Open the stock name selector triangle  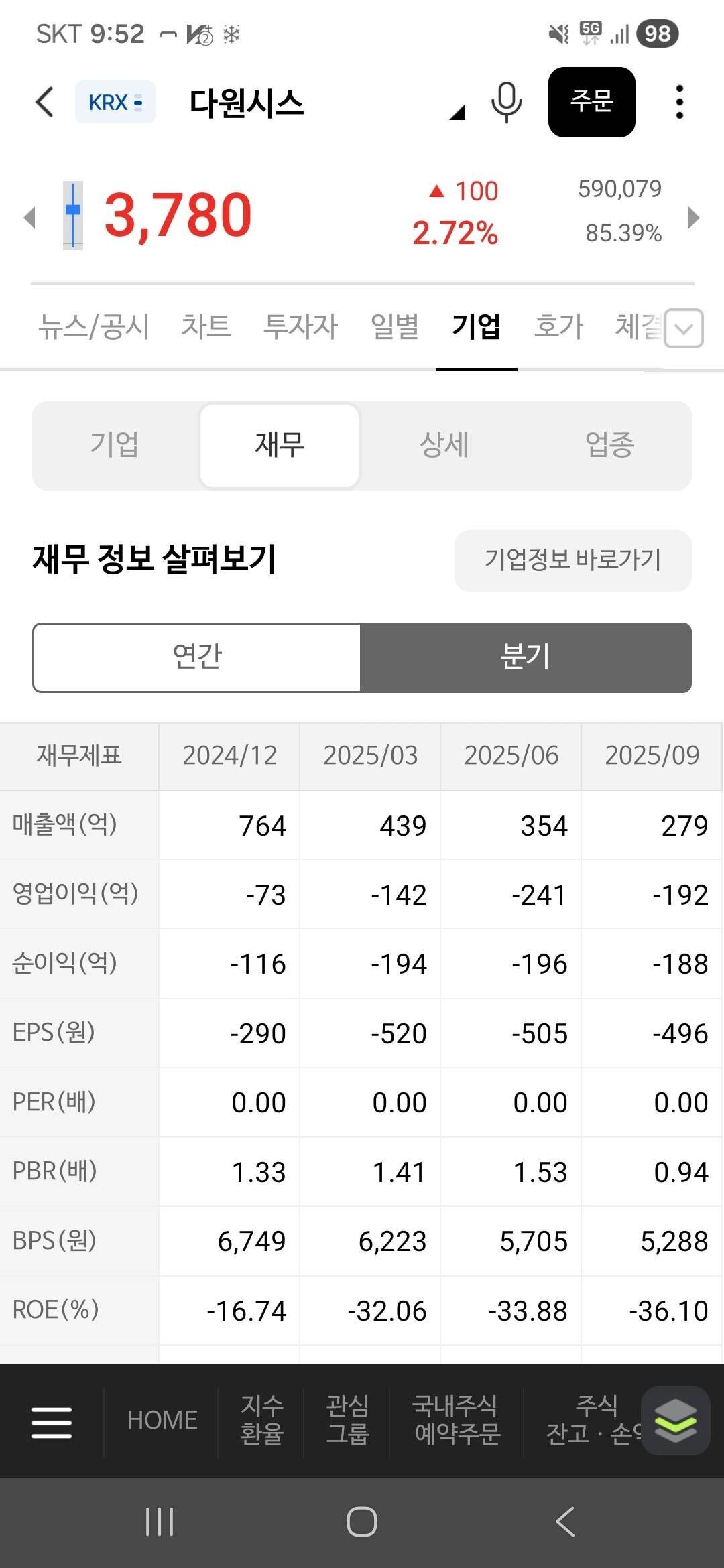(456, 113)
